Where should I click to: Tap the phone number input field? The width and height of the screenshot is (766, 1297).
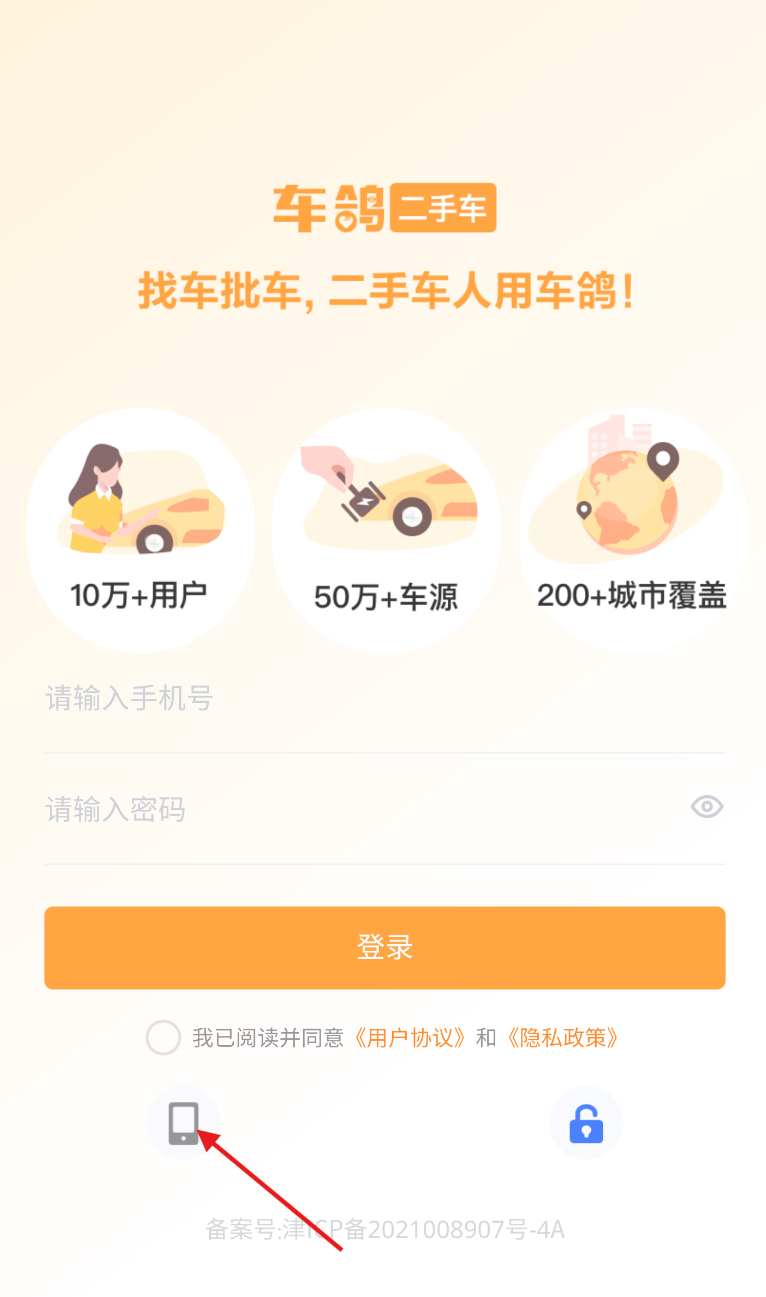(383, 698)
